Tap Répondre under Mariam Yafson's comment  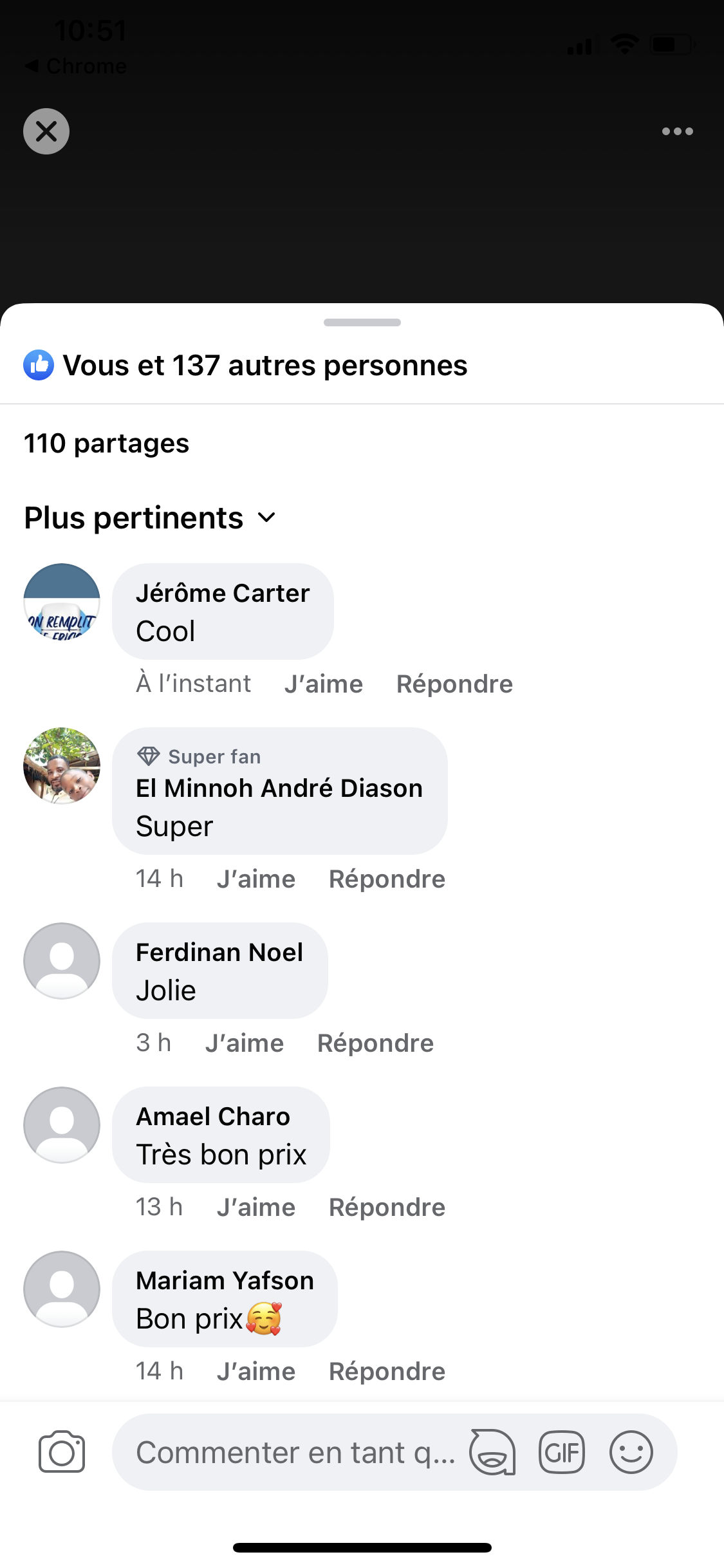pyautogui.click(x=387, y=1371)
